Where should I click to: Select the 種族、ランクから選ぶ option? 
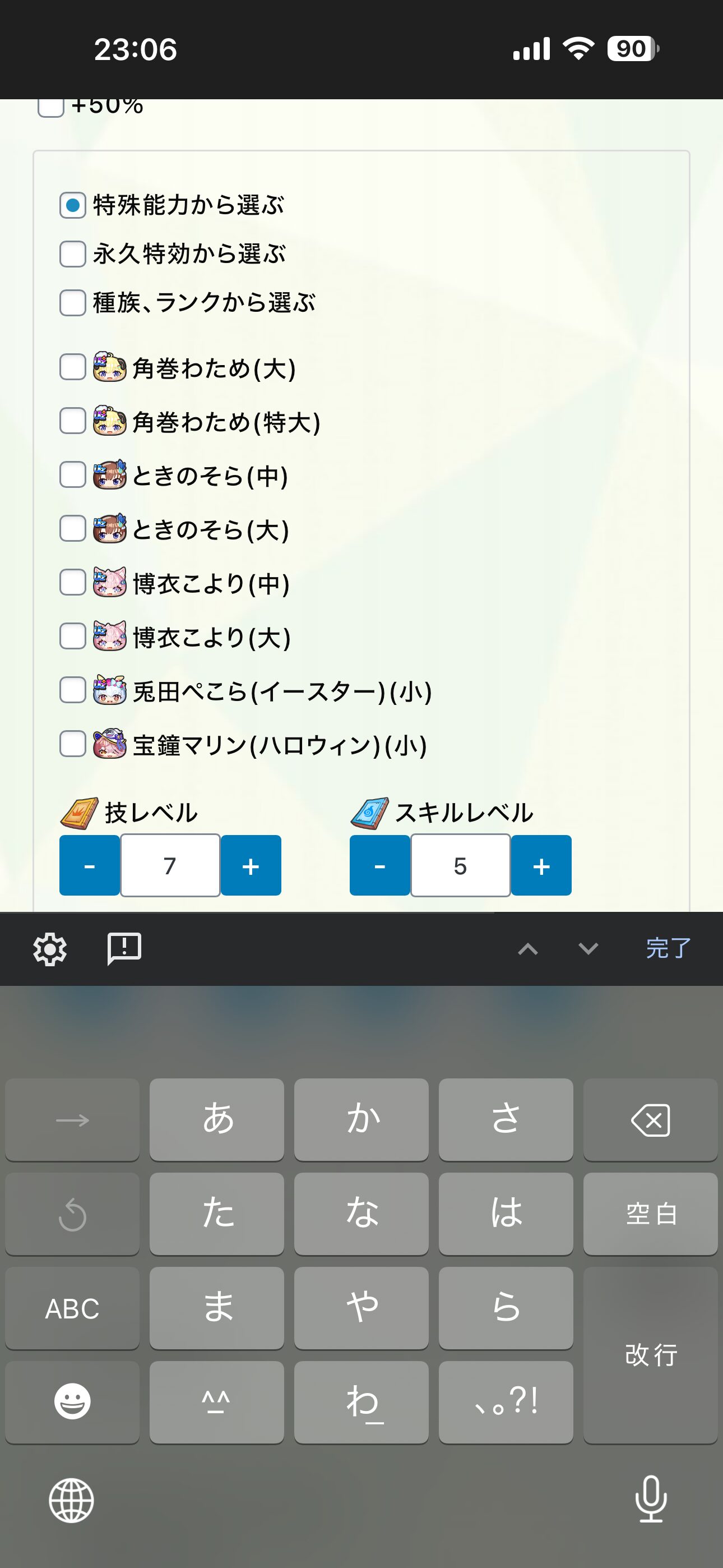pyautogui.click(x=72, y=302)
